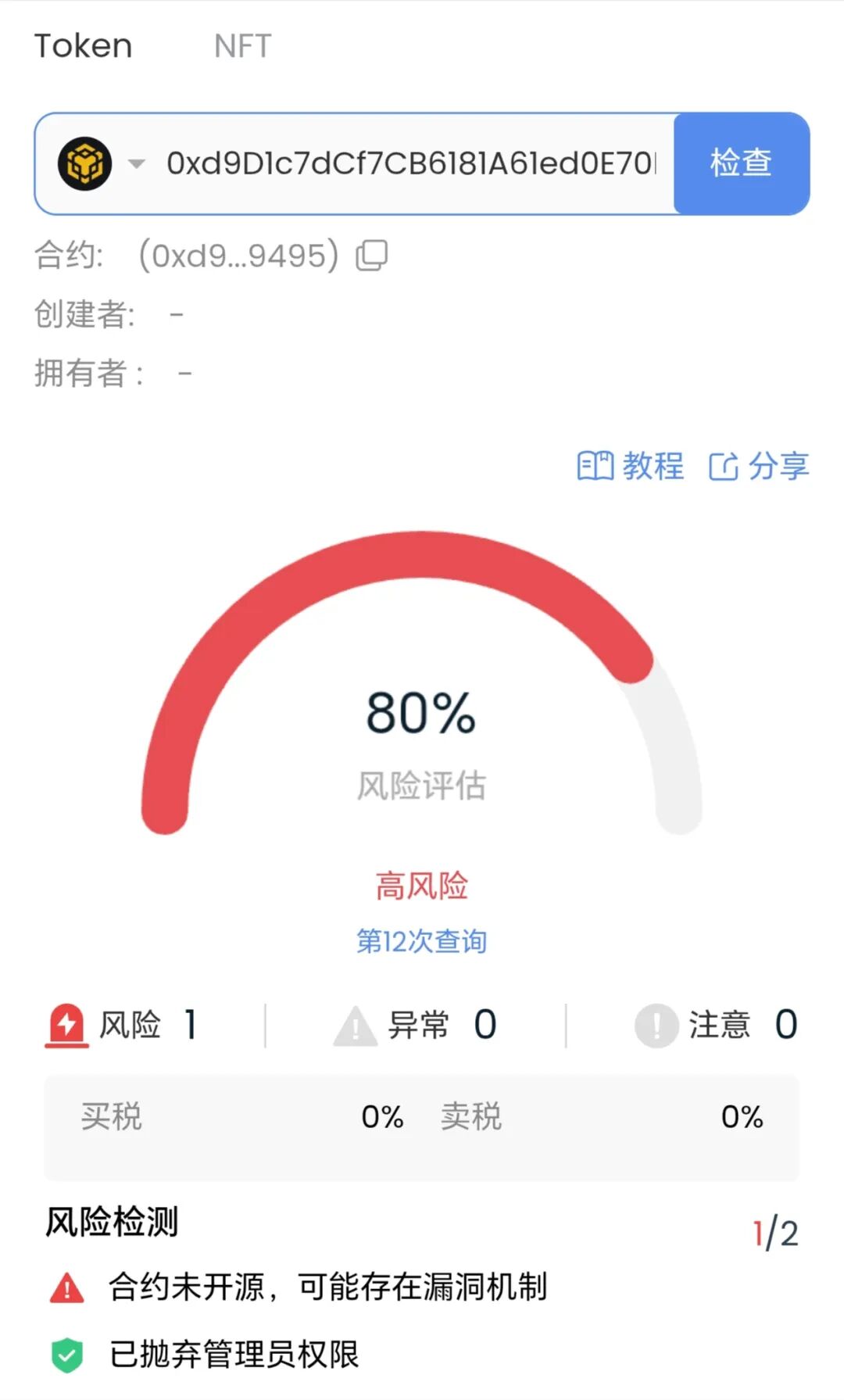The width and height of the screenshot is (844, 1400).
Task: Expand the chain selector dropdown arrow
Action: [134, 164]
